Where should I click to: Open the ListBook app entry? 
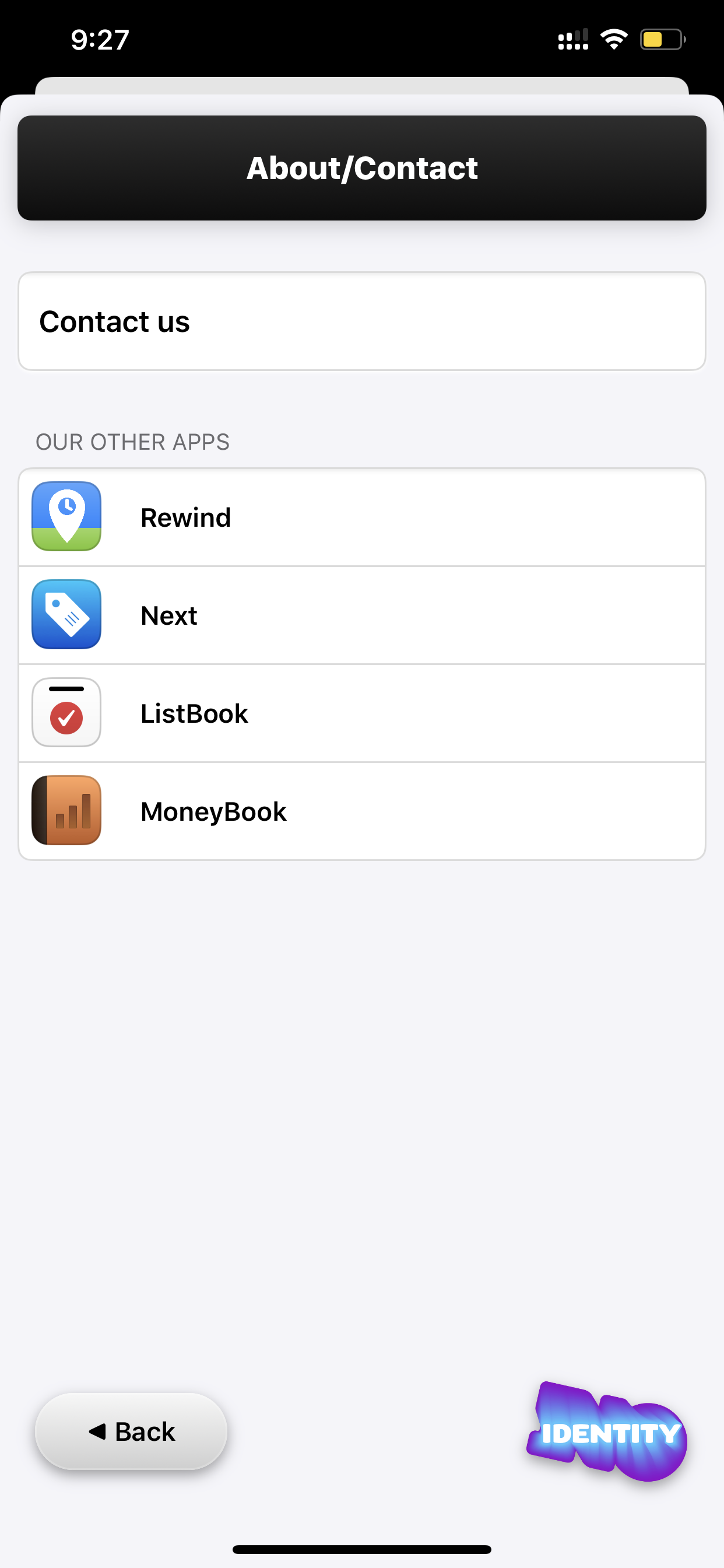coord(362,713)
